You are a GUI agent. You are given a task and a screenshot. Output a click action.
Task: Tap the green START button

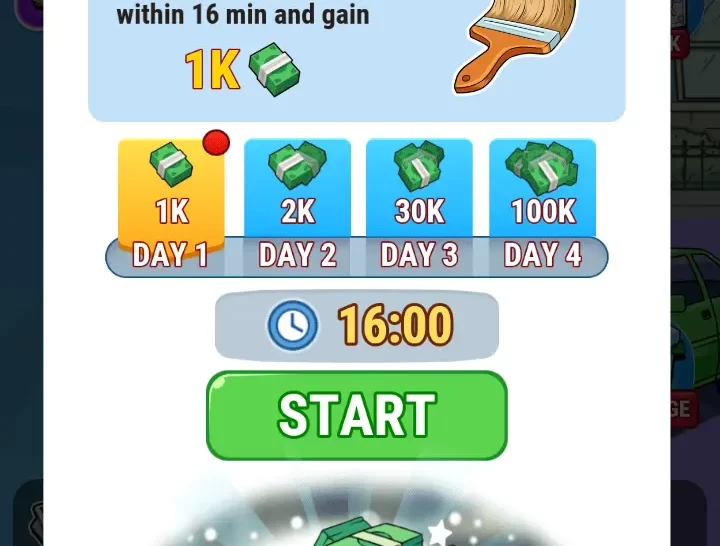(x=356, y=415)
